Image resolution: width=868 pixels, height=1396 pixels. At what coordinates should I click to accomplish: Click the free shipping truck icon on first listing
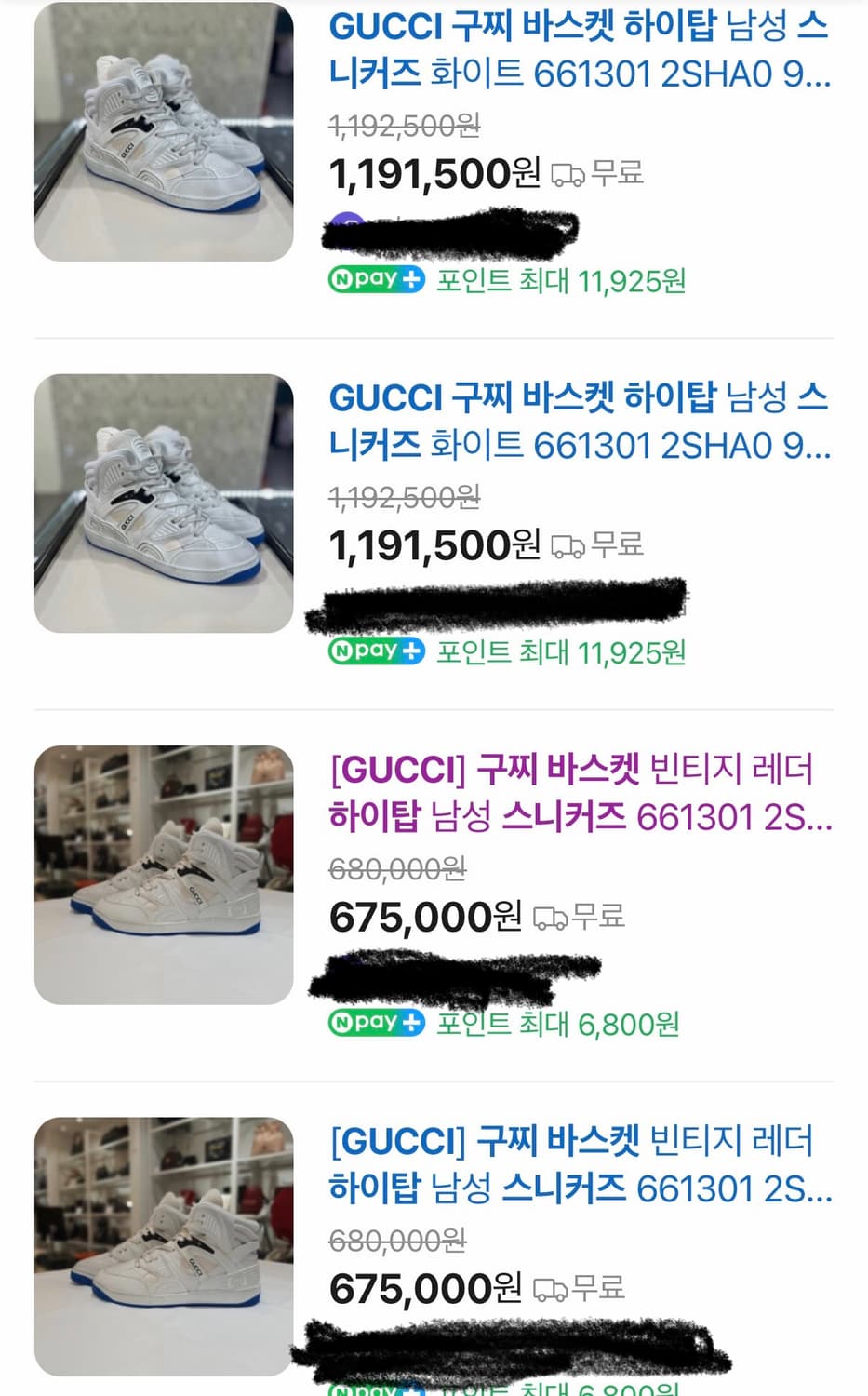coord(567,171)
